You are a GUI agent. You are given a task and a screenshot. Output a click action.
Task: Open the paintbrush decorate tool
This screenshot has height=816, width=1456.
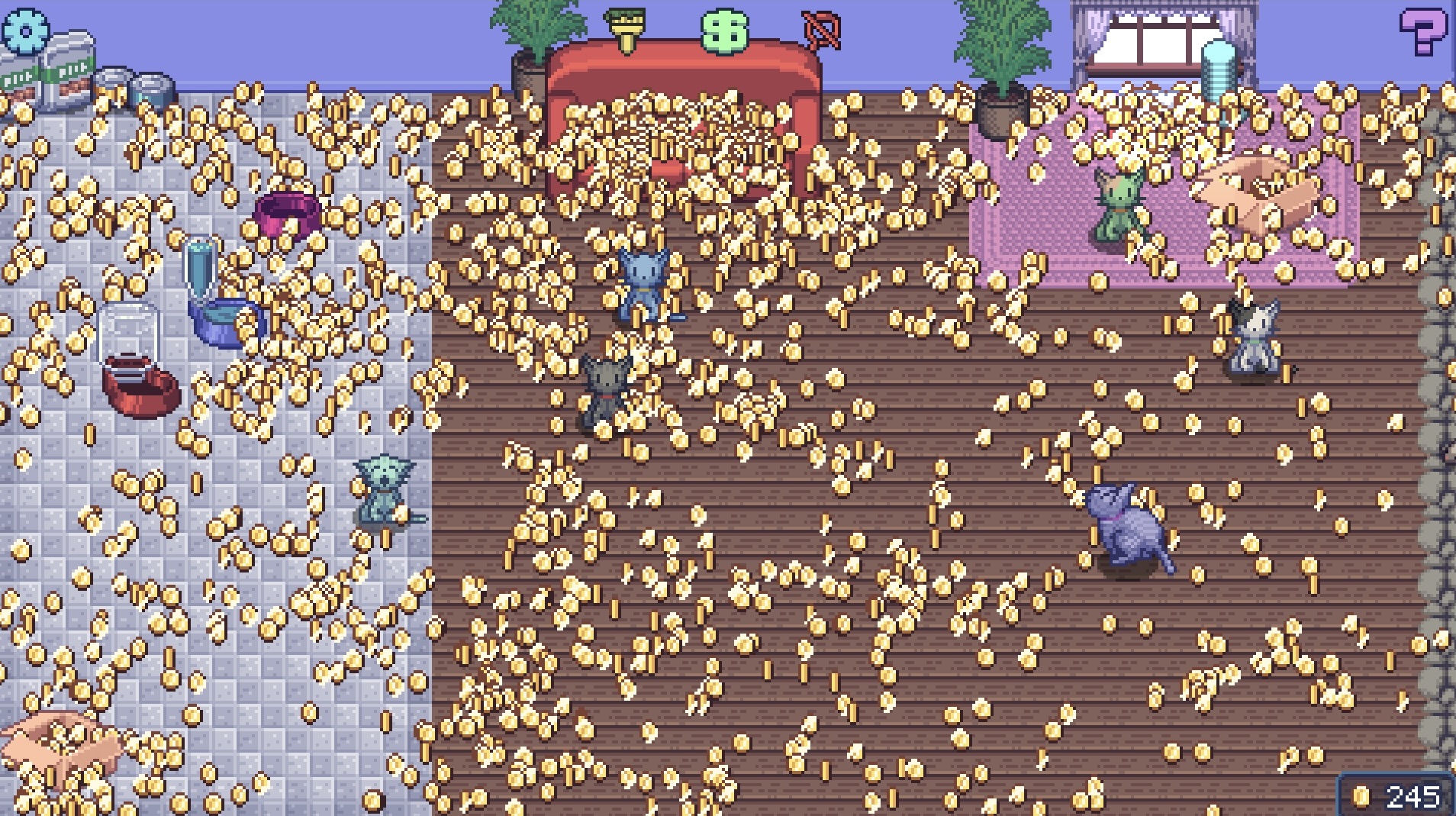626,29
